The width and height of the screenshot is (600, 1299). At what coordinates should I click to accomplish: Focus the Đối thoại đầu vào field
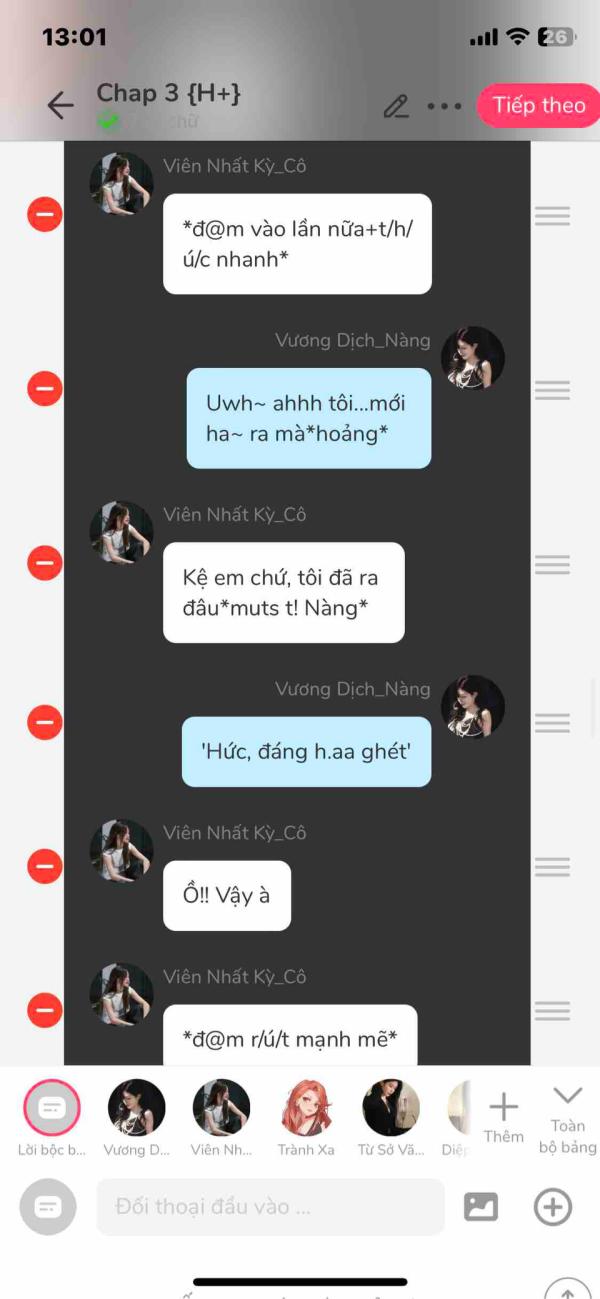click(x=270, y=1207)
